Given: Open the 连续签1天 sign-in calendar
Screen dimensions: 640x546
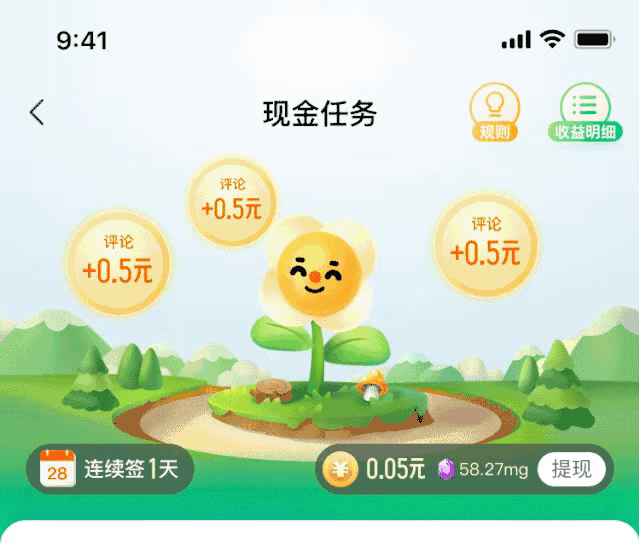Looking at the screenshot, I should [110, 469].
